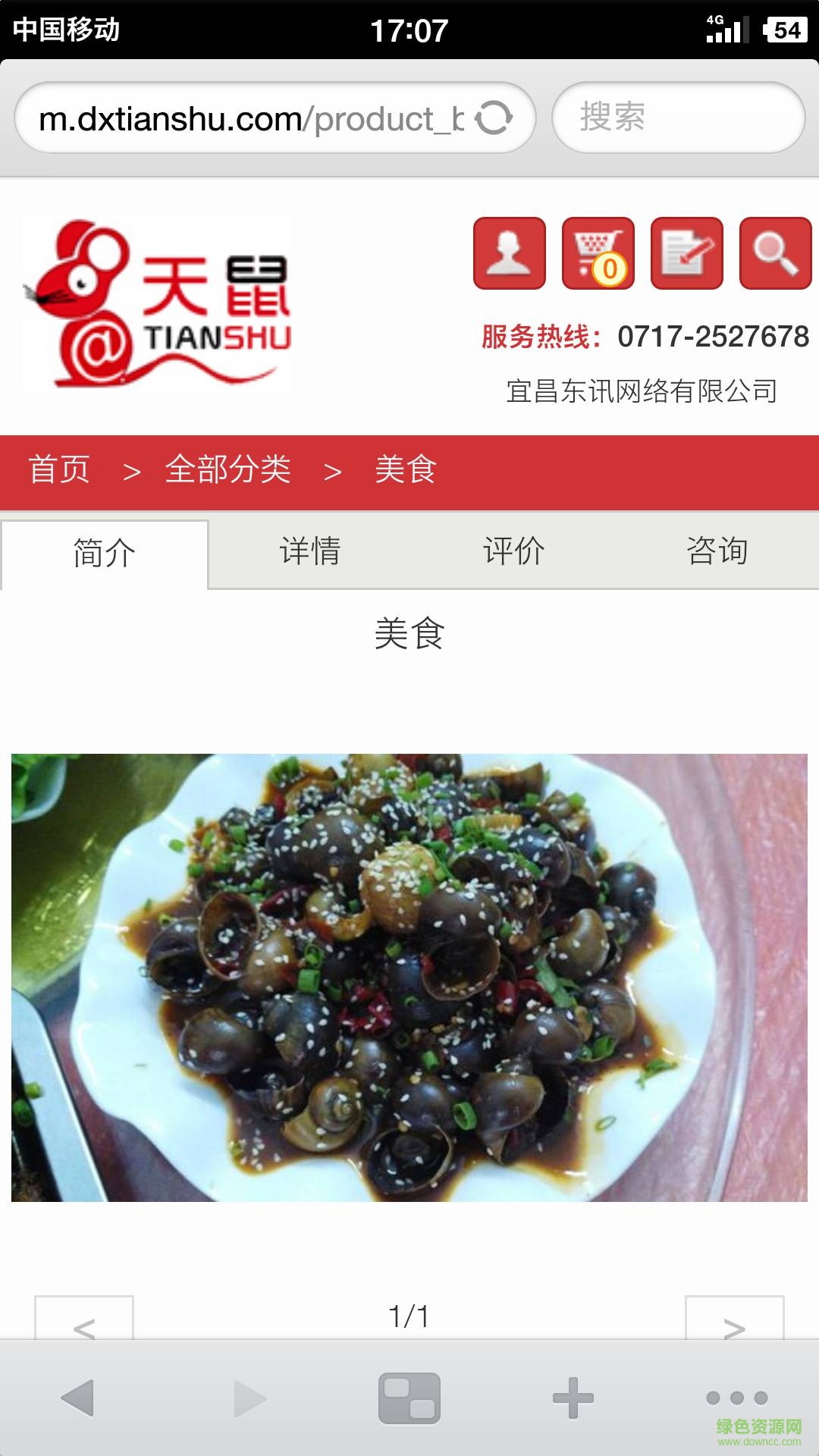Image resolution: width=819 pixels, height=1456 pixels.
Task: Switch to the 详情 tab
Action: coord(309,551)
